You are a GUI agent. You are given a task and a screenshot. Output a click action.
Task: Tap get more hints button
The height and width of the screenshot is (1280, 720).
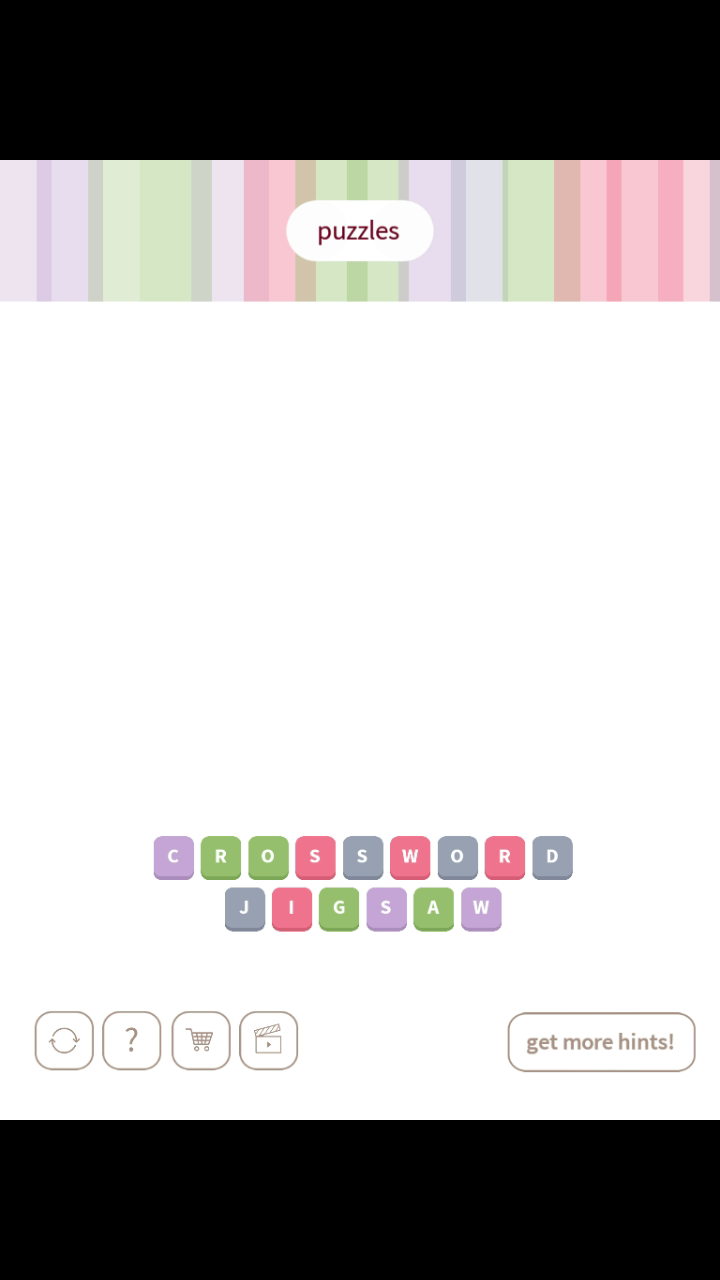click(x=601, y=1042)
